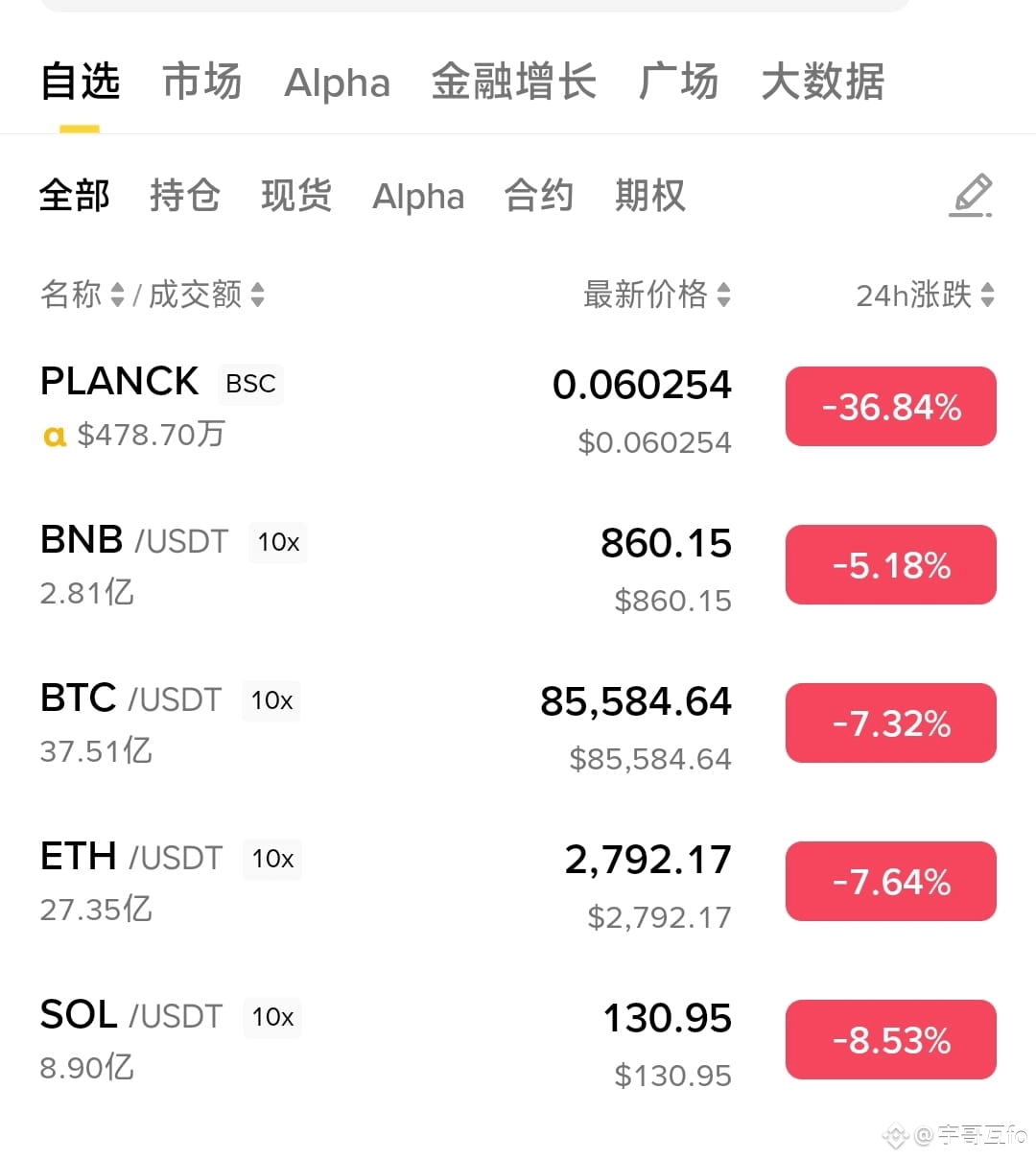
Task: Tap the edit pencil icon
Action: tap(971, 196)
